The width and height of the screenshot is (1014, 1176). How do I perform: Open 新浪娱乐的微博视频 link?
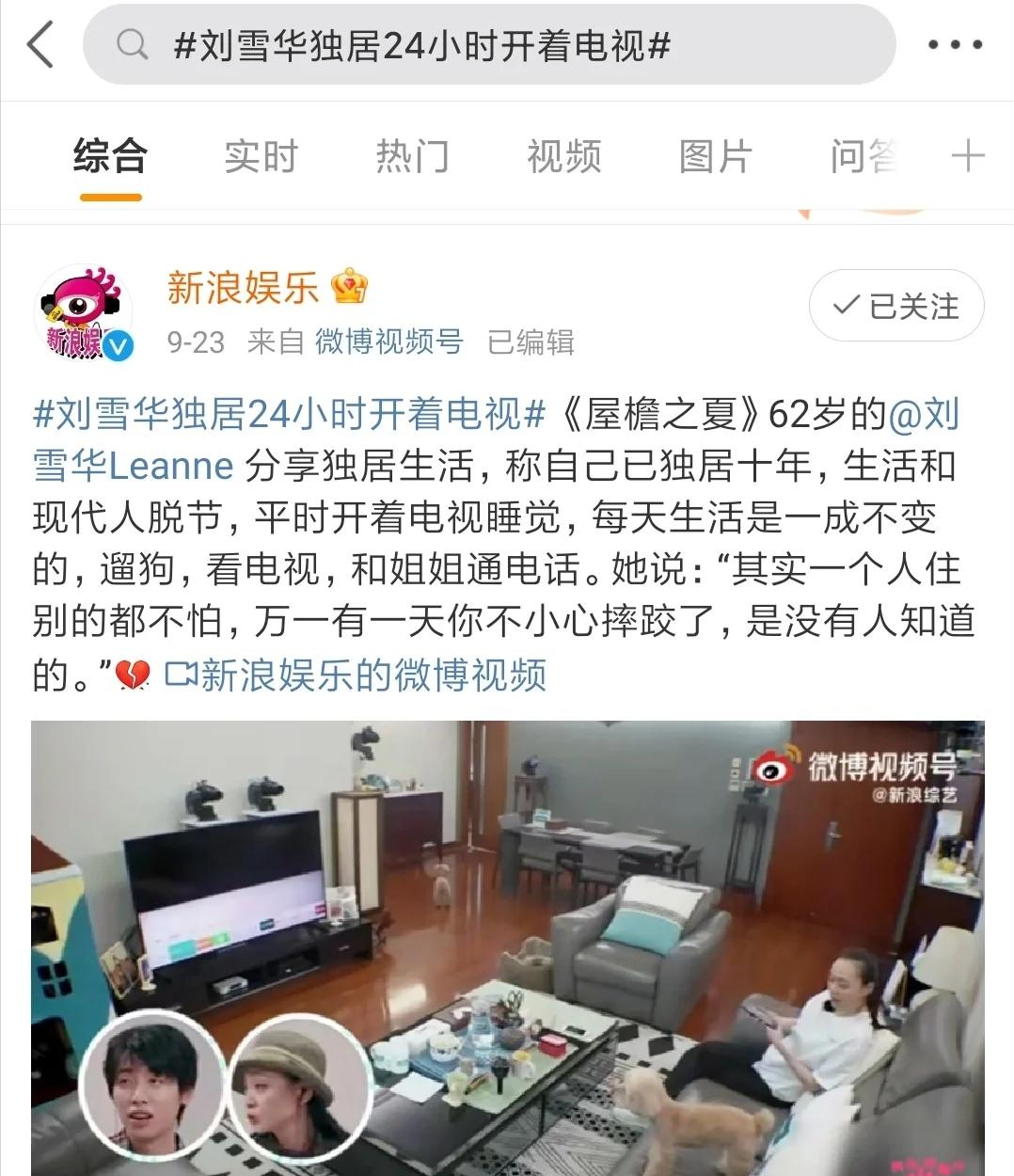pyautogui.click(x=357, y=675)
